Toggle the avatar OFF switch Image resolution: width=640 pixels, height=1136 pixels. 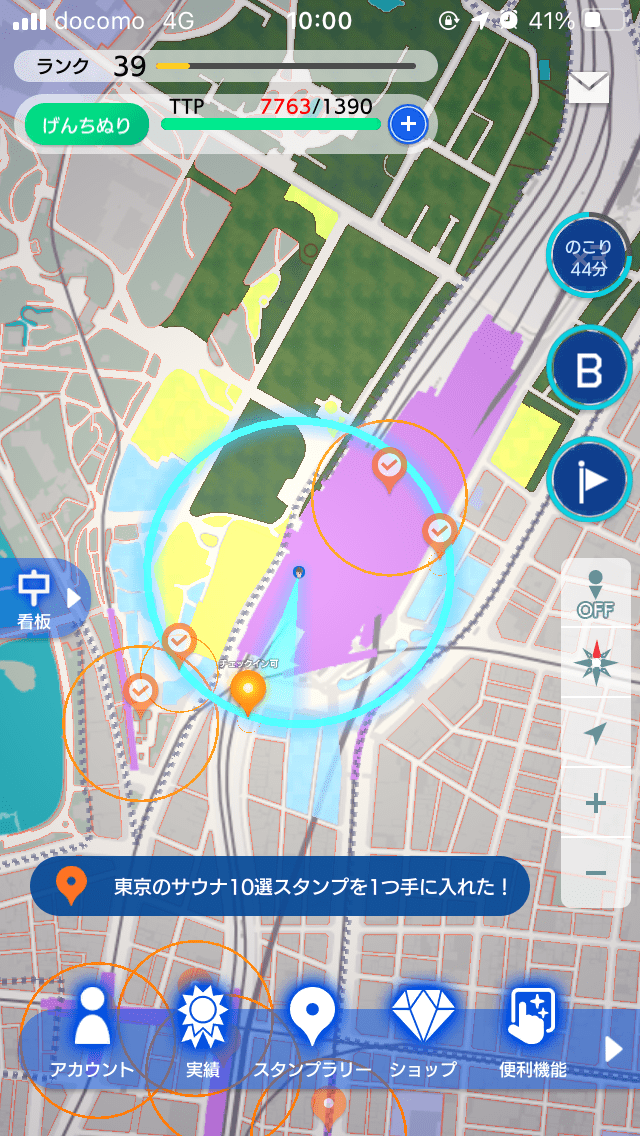[595, 595]
